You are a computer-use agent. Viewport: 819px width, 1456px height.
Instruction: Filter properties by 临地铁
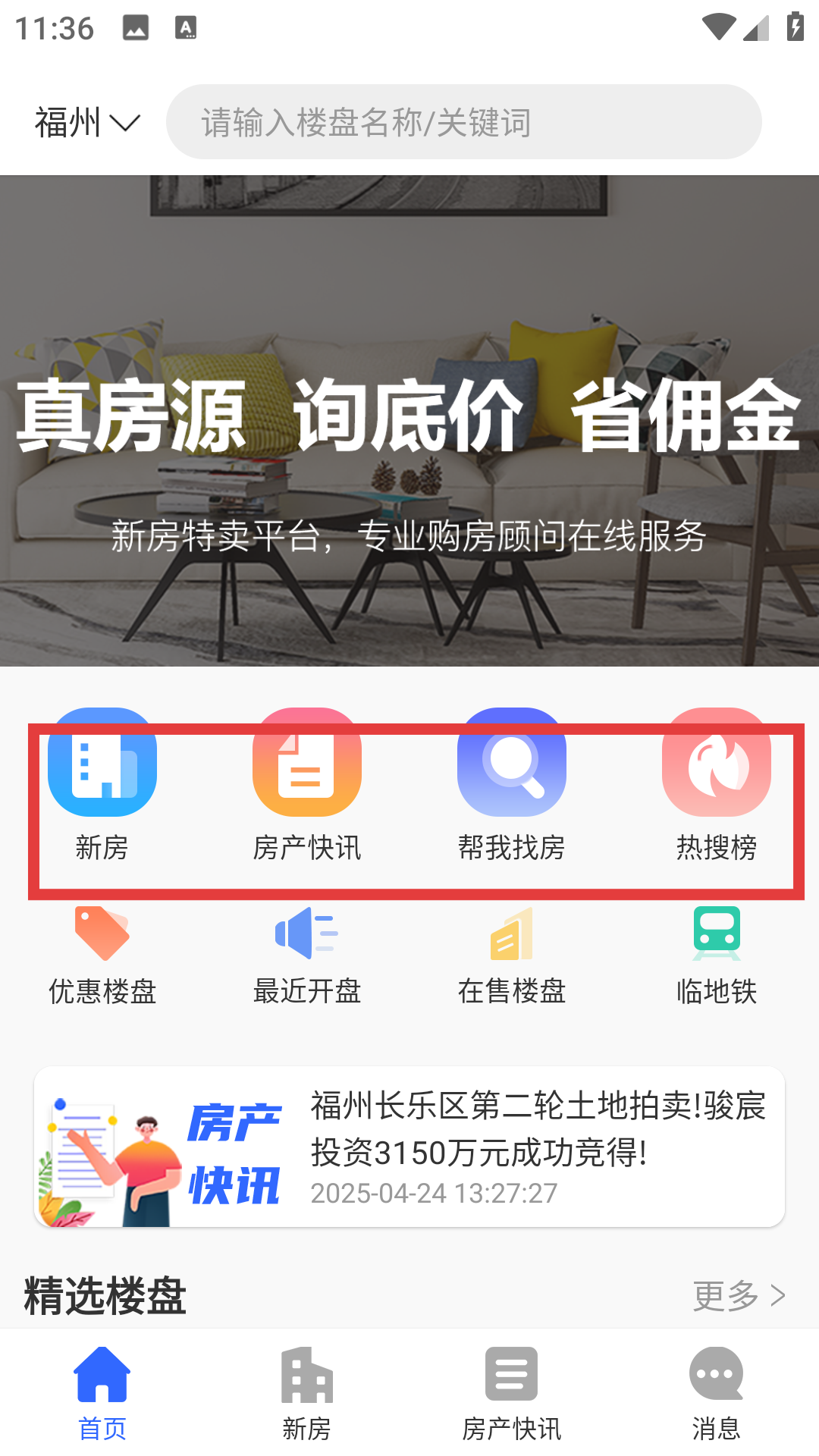(x=716, y=955)
